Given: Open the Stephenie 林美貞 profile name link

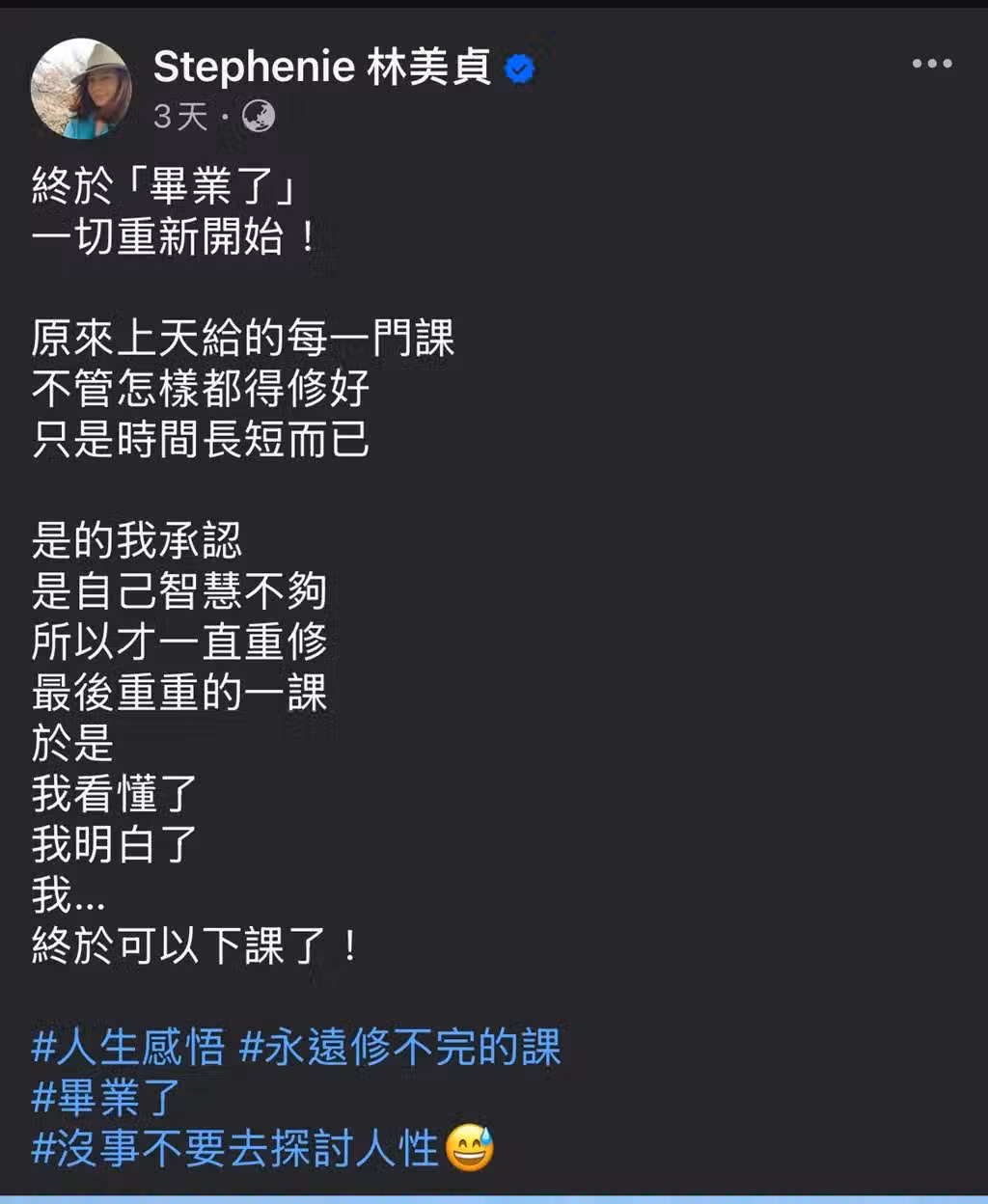Looking at the screenshot, I should 321,68.
